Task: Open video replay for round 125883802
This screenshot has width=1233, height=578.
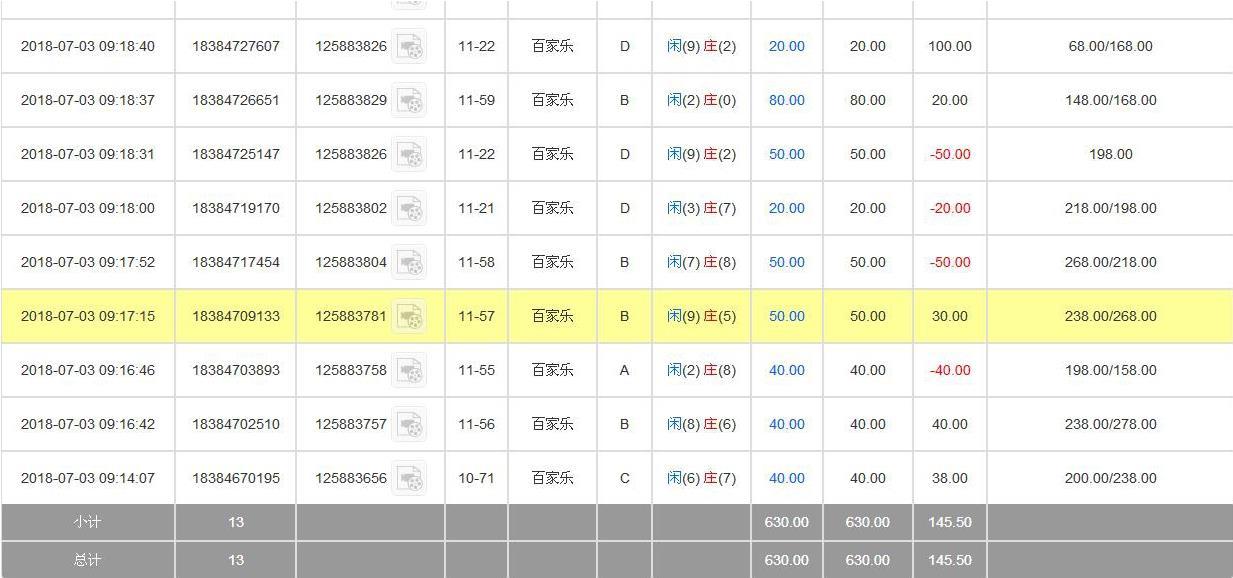Action: 408,209
